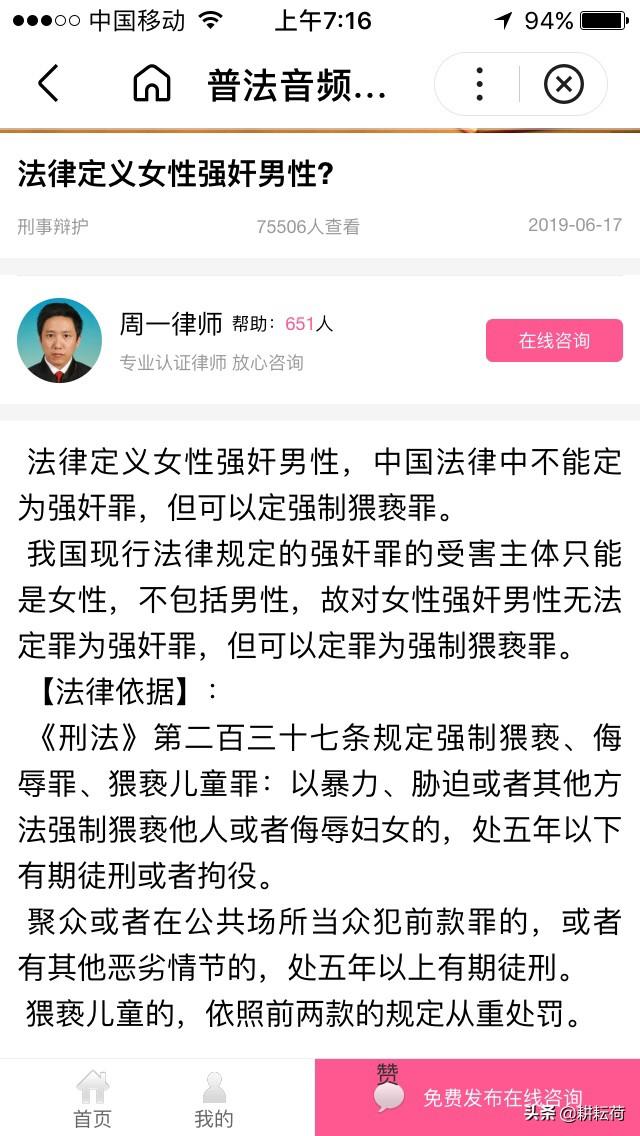Tap 免费发布在线咨询 button
This screenshot has width=640, height=1136.
(500, 1098)
